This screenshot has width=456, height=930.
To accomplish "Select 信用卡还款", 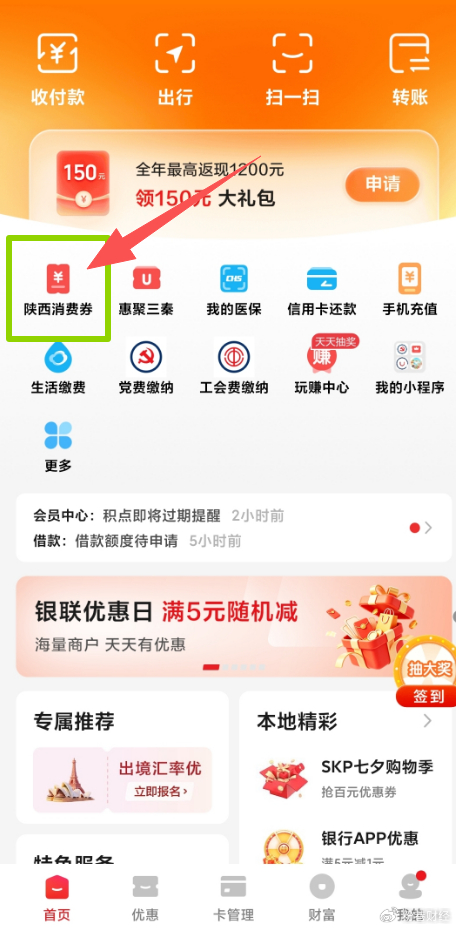I will (x=321, y=290).
